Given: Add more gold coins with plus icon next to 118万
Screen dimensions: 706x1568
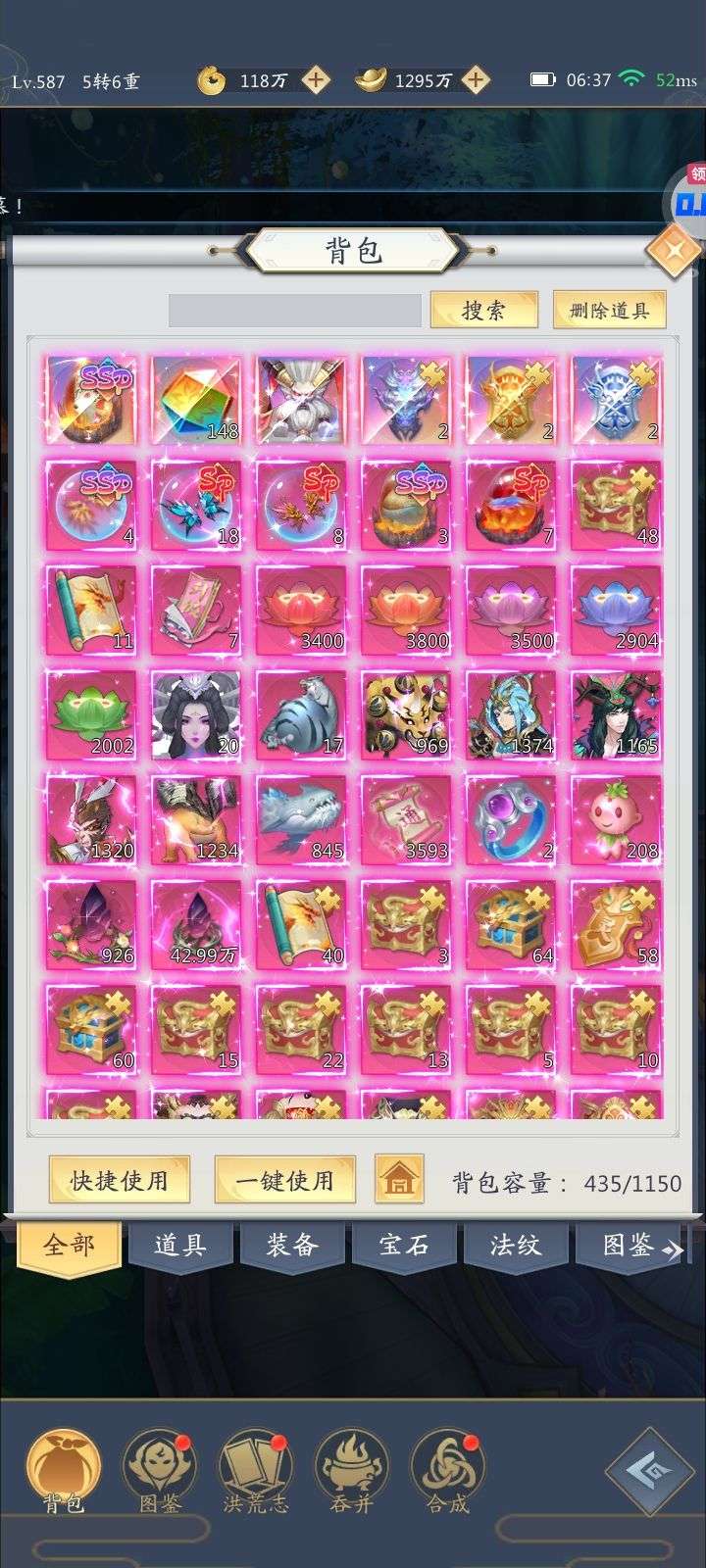Looking at the screenshot, I should pos(316,80).
